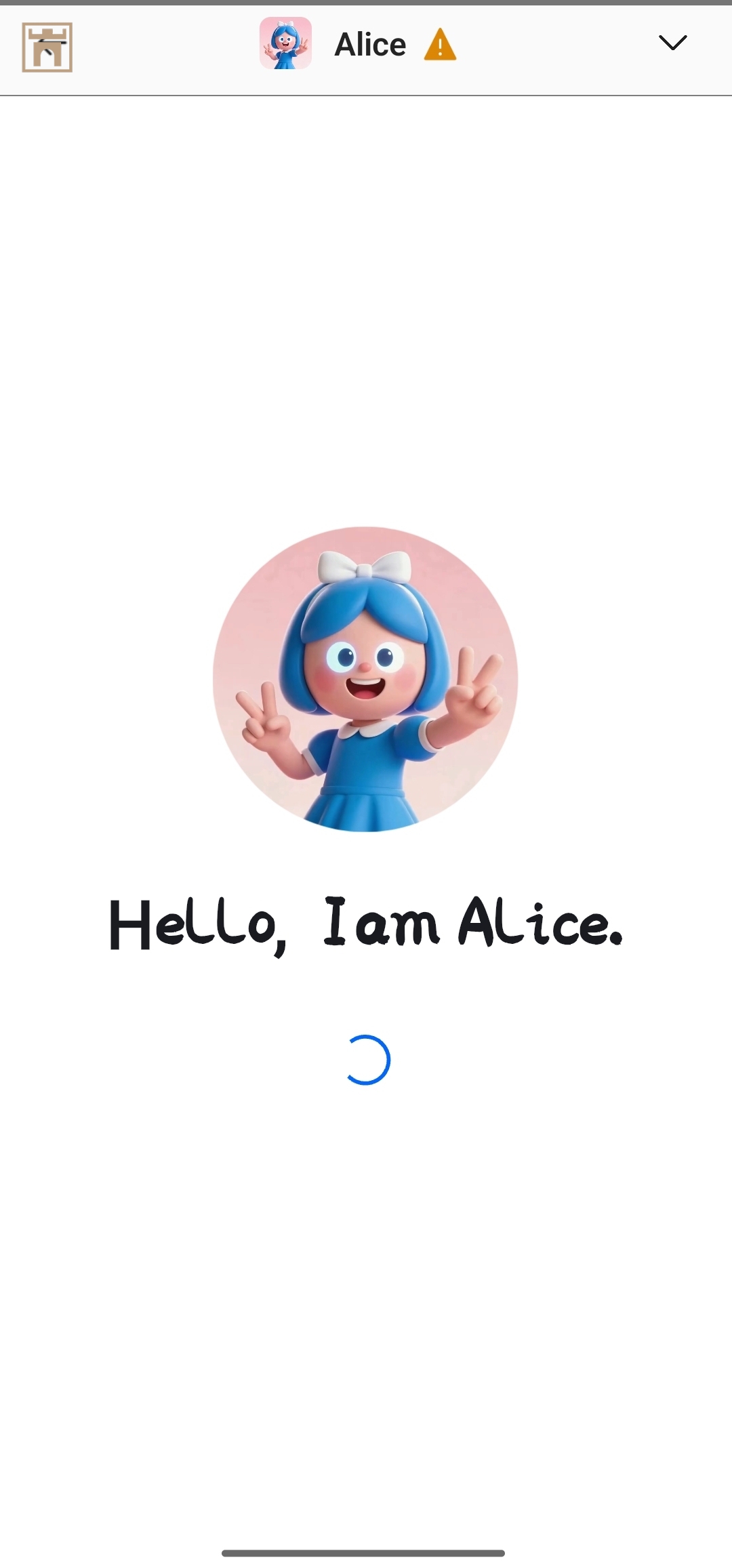
Task: Expand the chevron dropdown in the header
Action: [672, 43]
